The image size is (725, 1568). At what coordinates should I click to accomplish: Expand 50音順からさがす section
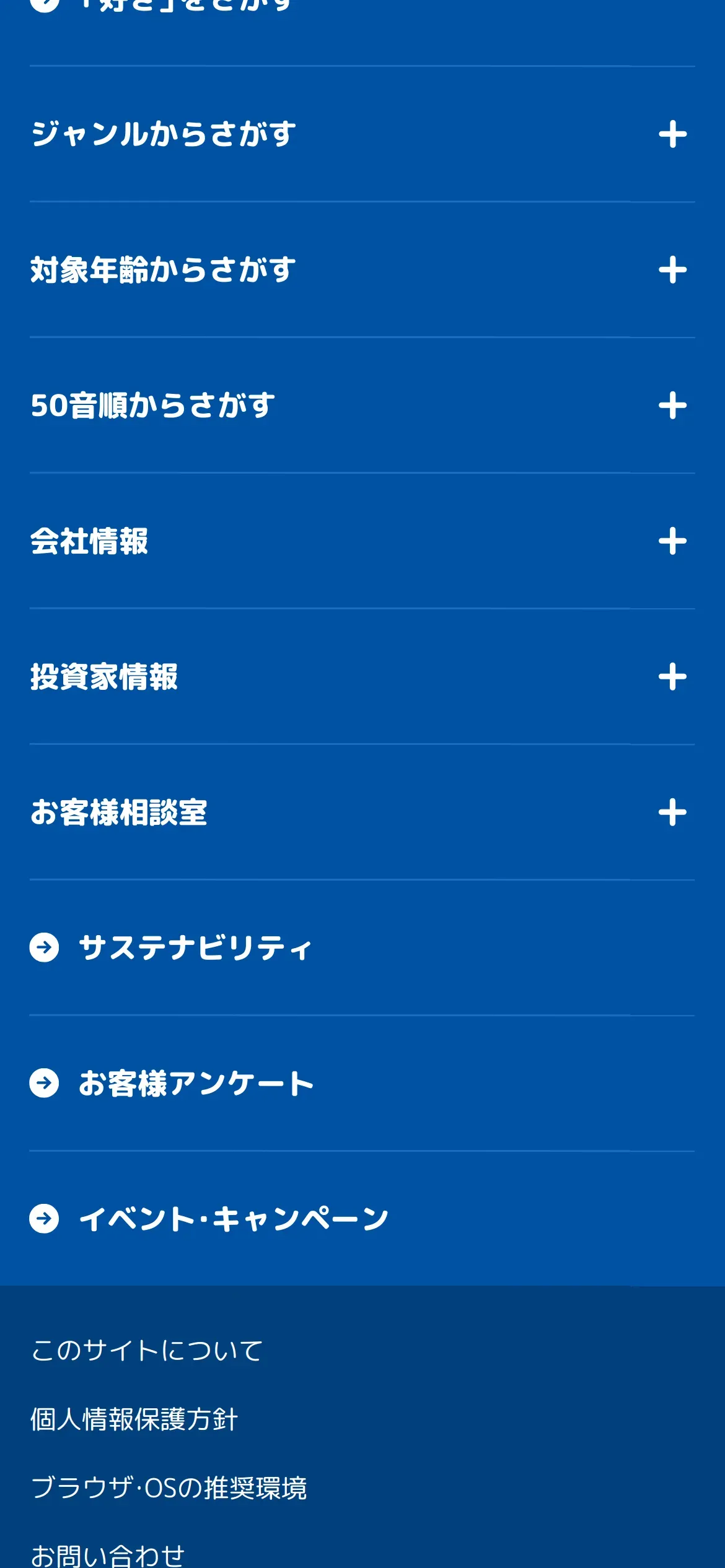(x=672, y=406)
